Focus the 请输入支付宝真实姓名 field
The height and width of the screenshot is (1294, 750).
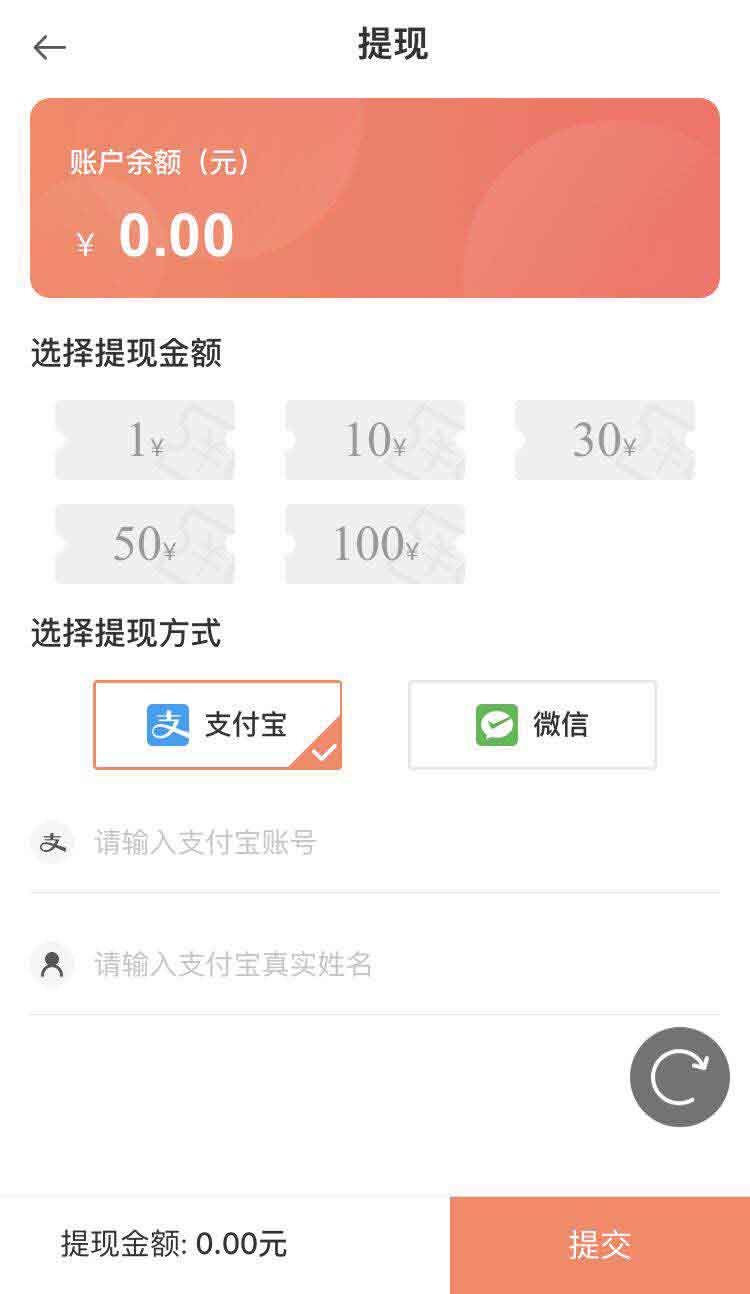[375, 964]
